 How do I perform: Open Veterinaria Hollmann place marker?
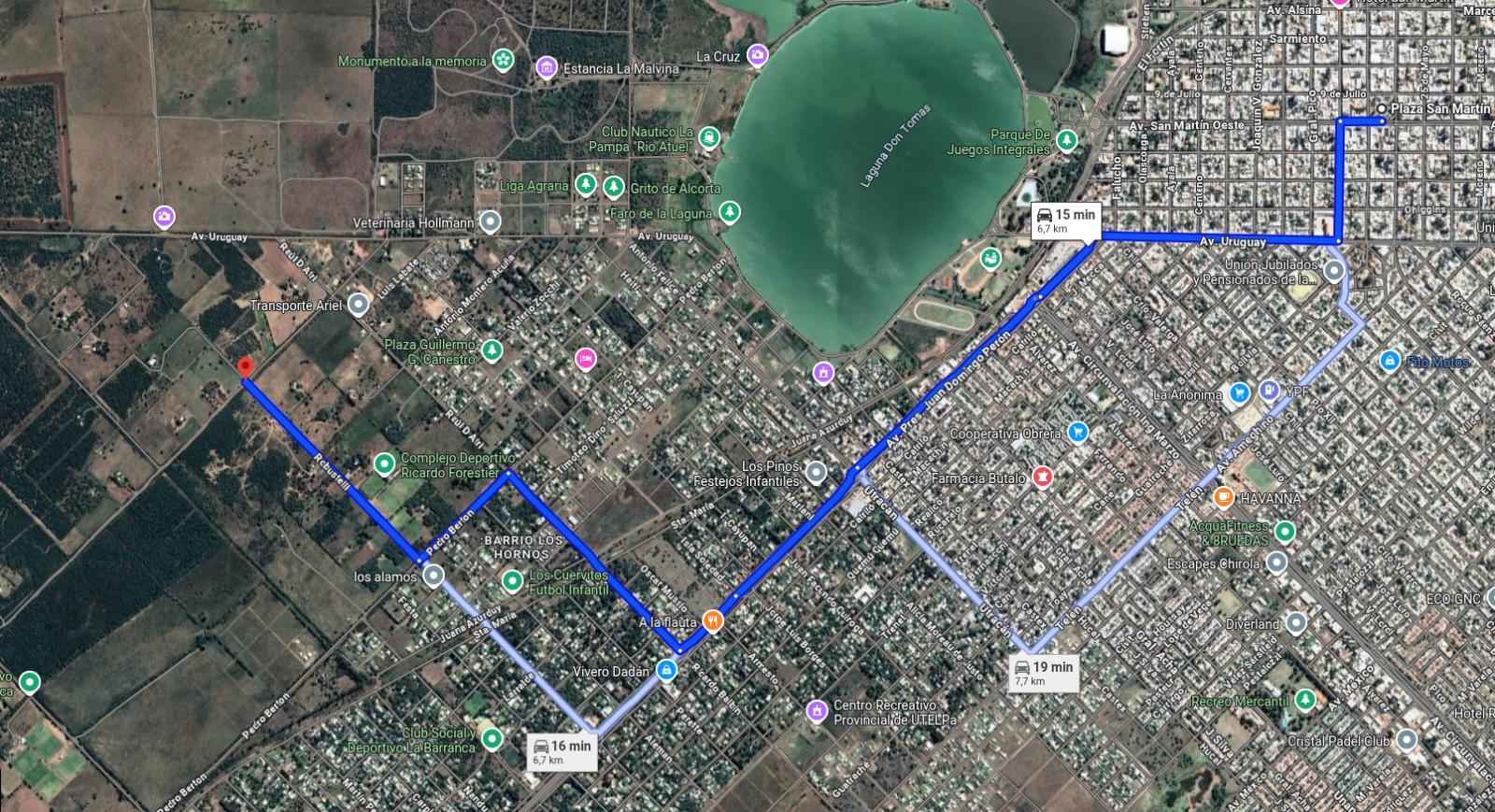pos(490,222)
